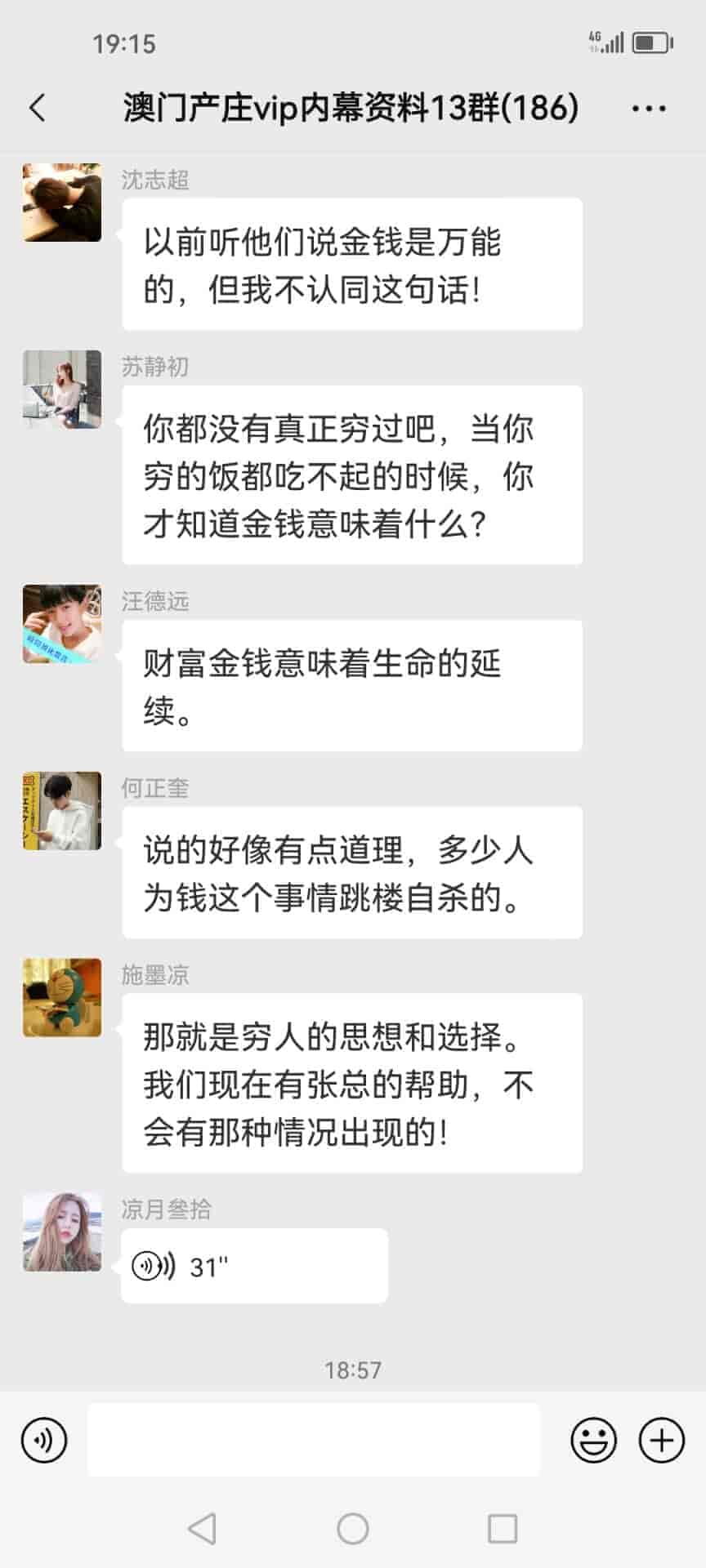This screenshot has width=706, height=1568.
Task: View 施墨凉's profile avatar
Action: tap(62, 997)
